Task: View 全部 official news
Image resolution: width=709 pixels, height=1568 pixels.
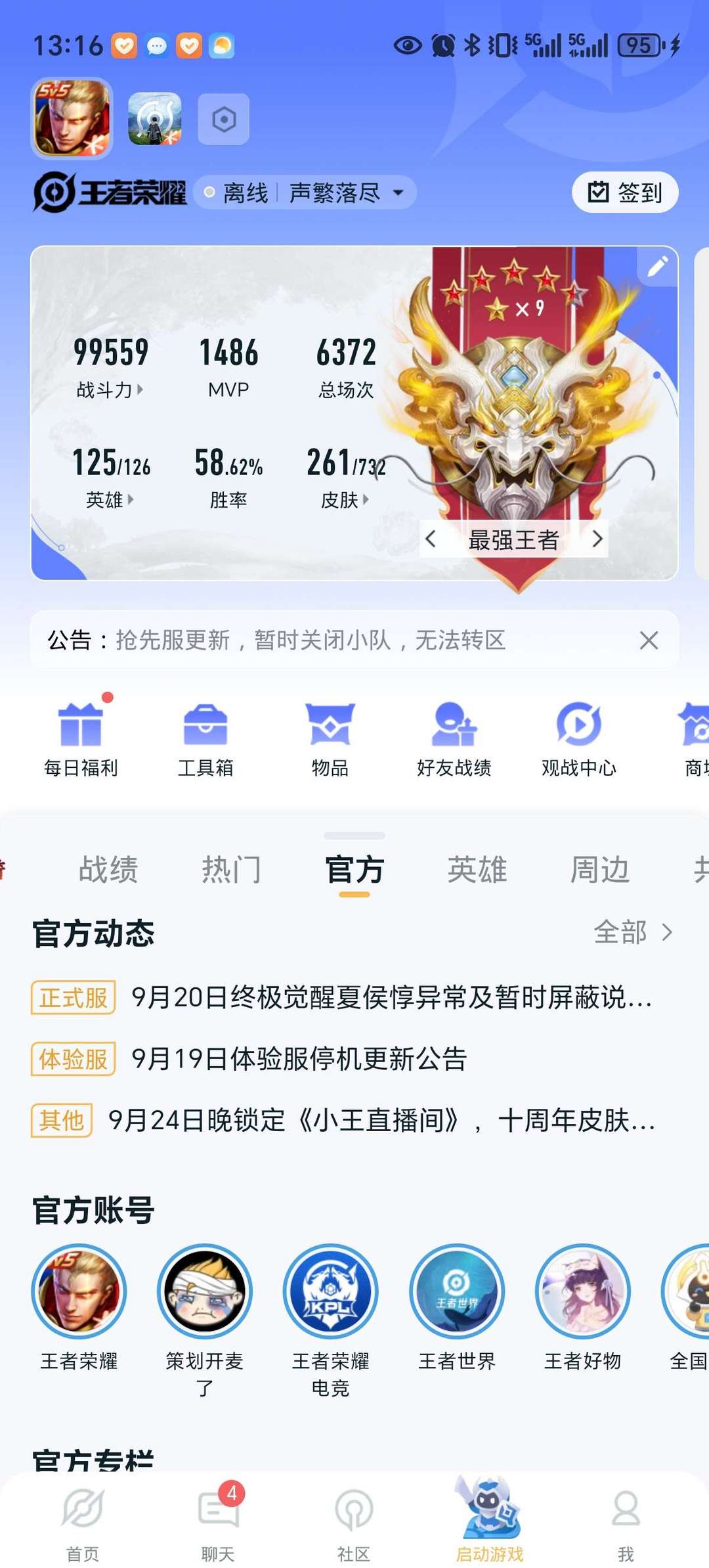Action: (633, 932)
